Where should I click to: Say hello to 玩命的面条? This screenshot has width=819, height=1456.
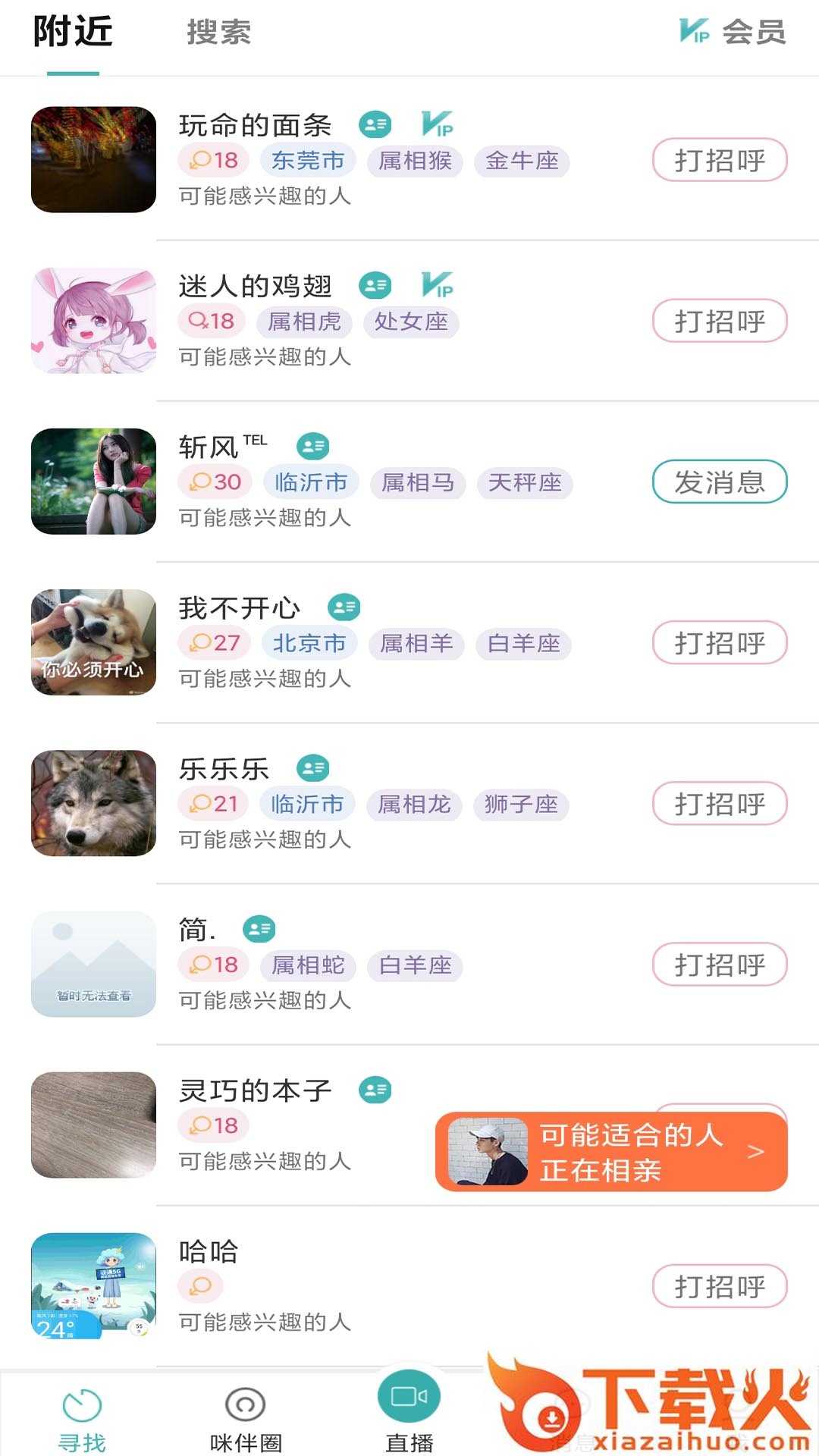point(719,160)
